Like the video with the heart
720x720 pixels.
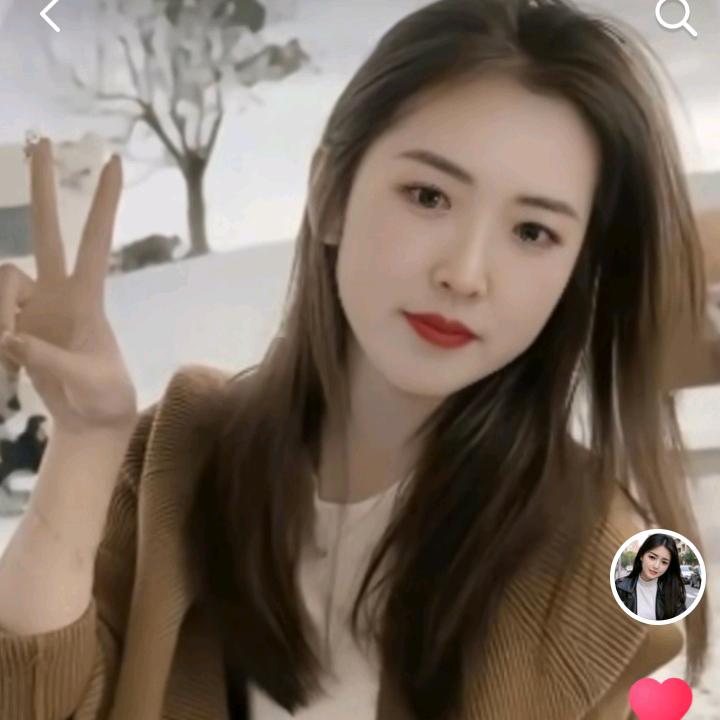[660, 699]
